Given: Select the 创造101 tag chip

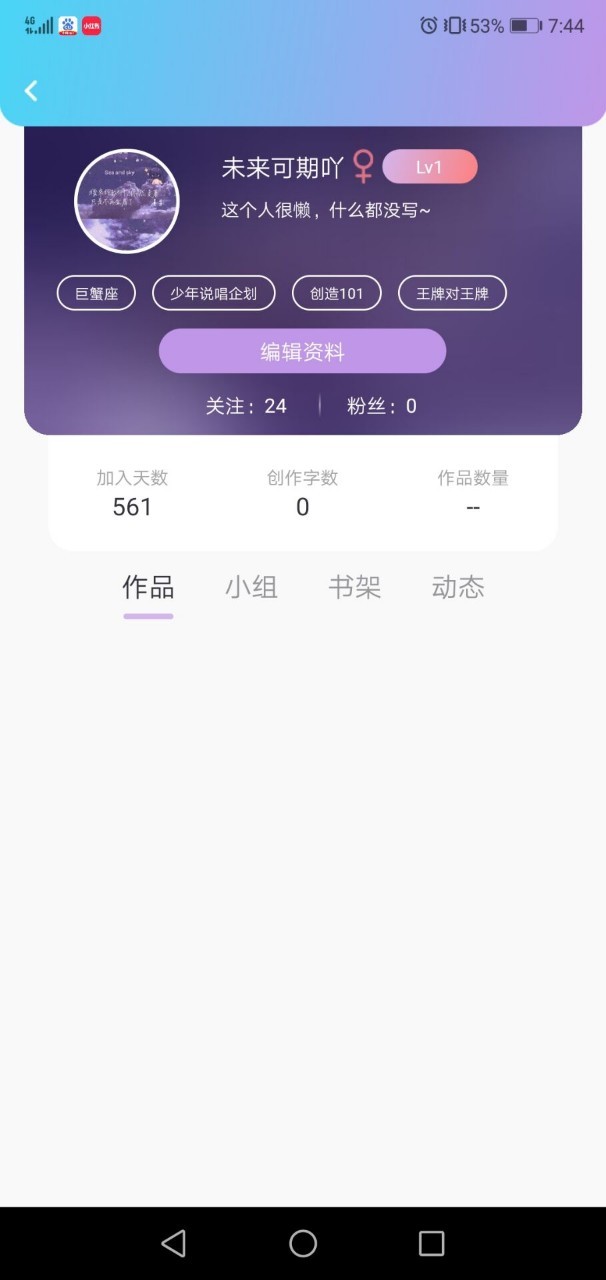Looking at the screenshot, I should (337, 294).
